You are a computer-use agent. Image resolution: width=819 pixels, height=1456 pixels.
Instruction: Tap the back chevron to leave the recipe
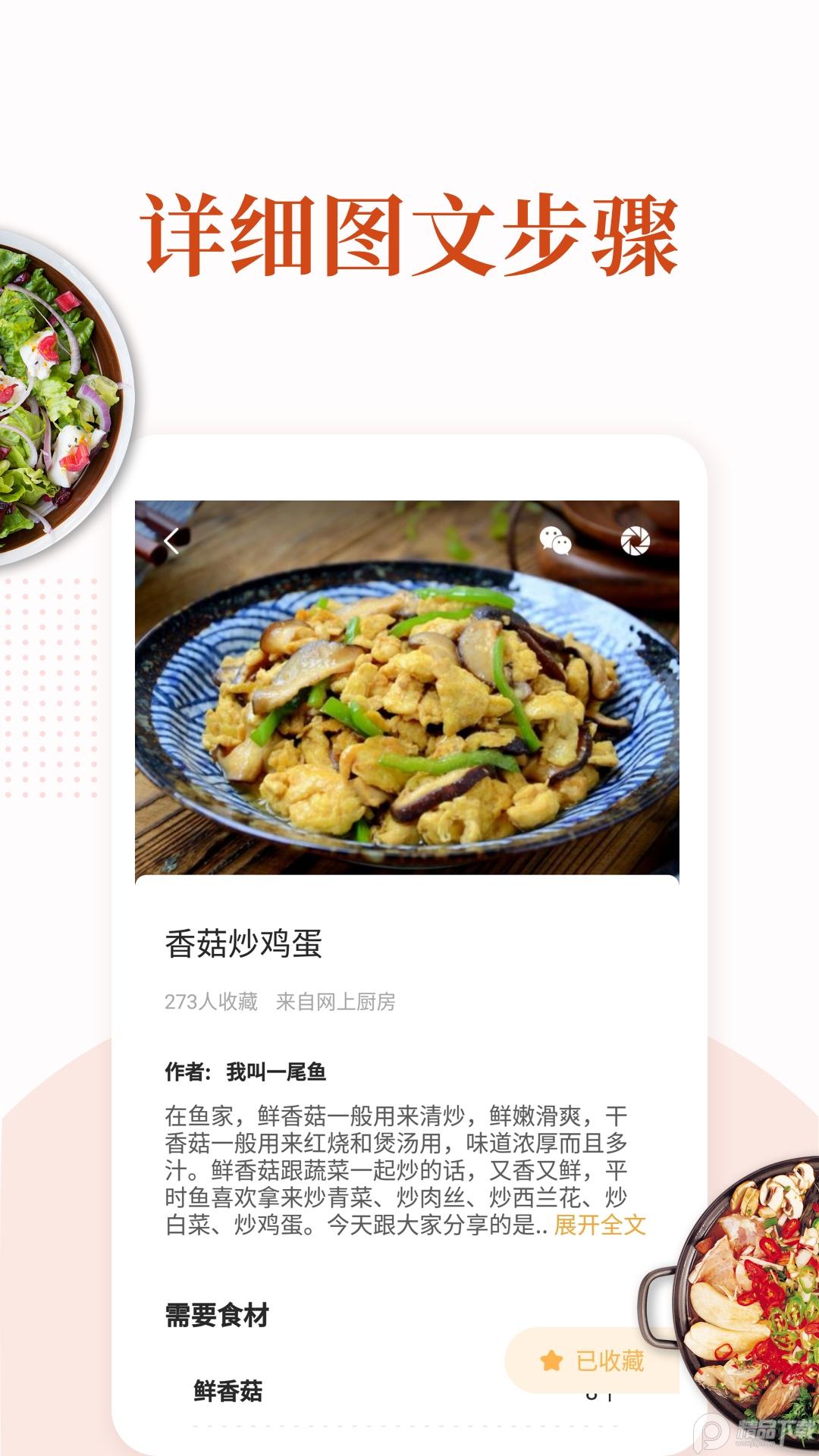(x=171, y=541)
